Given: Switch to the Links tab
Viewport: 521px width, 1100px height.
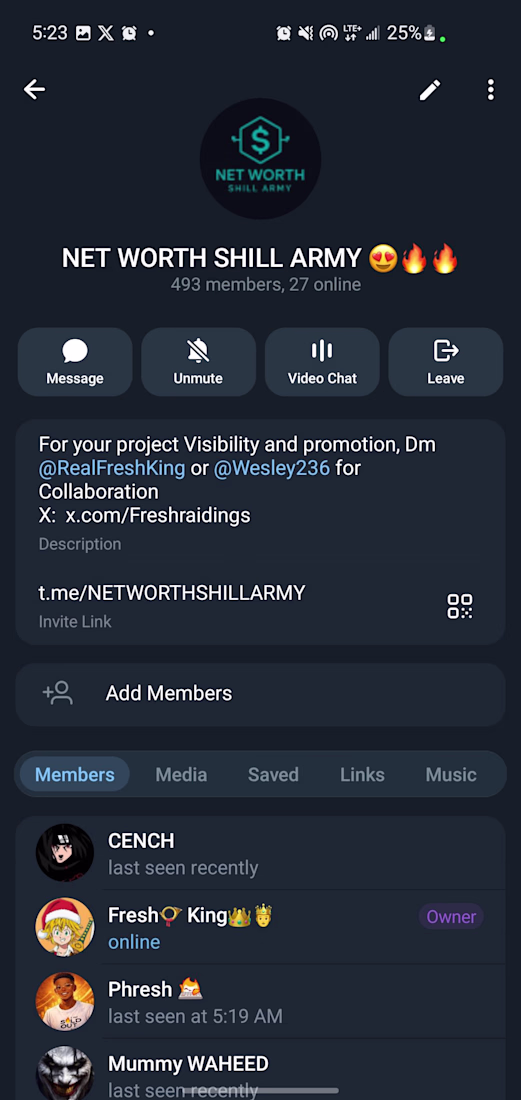Looking at the screenshot, I should [x=363, y=774].
